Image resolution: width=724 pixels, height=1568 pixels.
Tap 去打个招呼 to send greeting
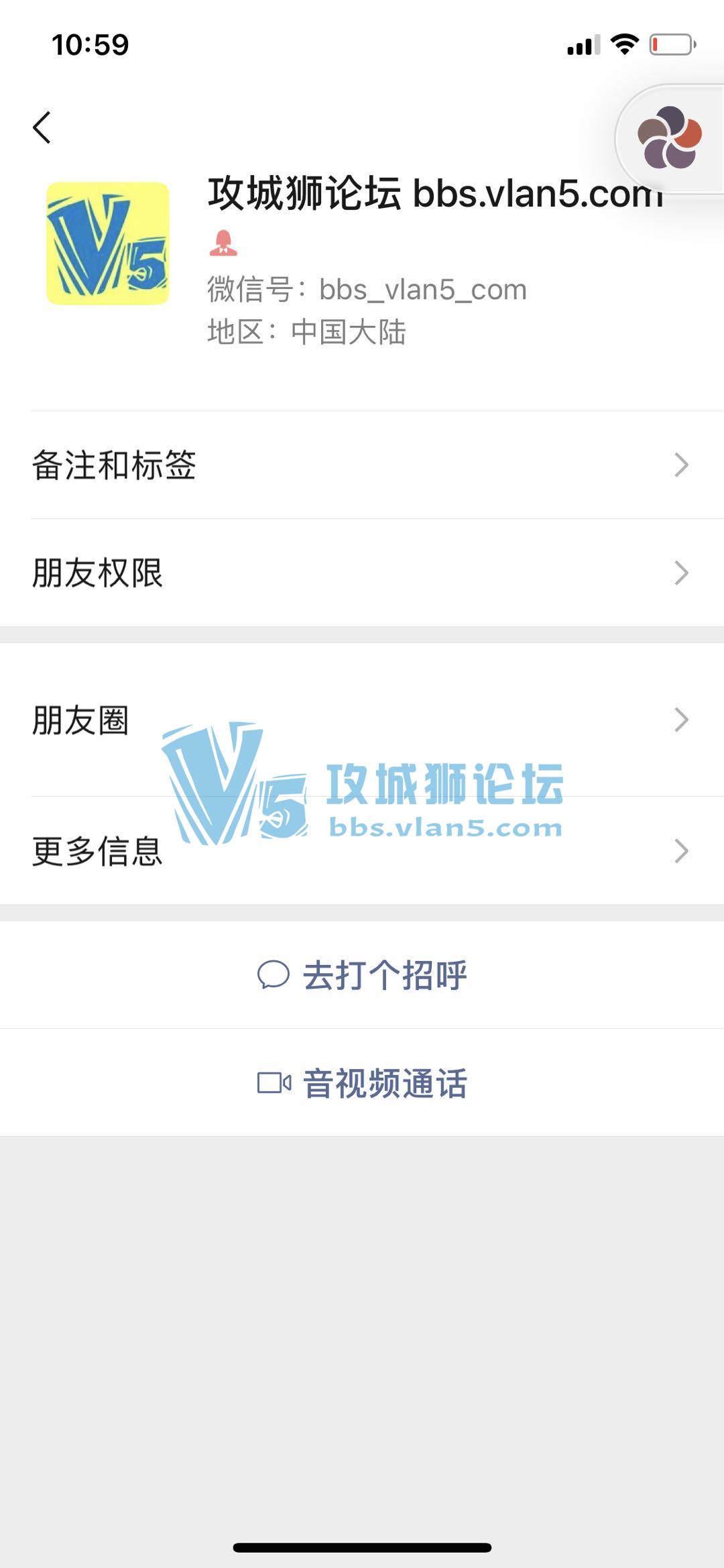(x=362, y=974)
